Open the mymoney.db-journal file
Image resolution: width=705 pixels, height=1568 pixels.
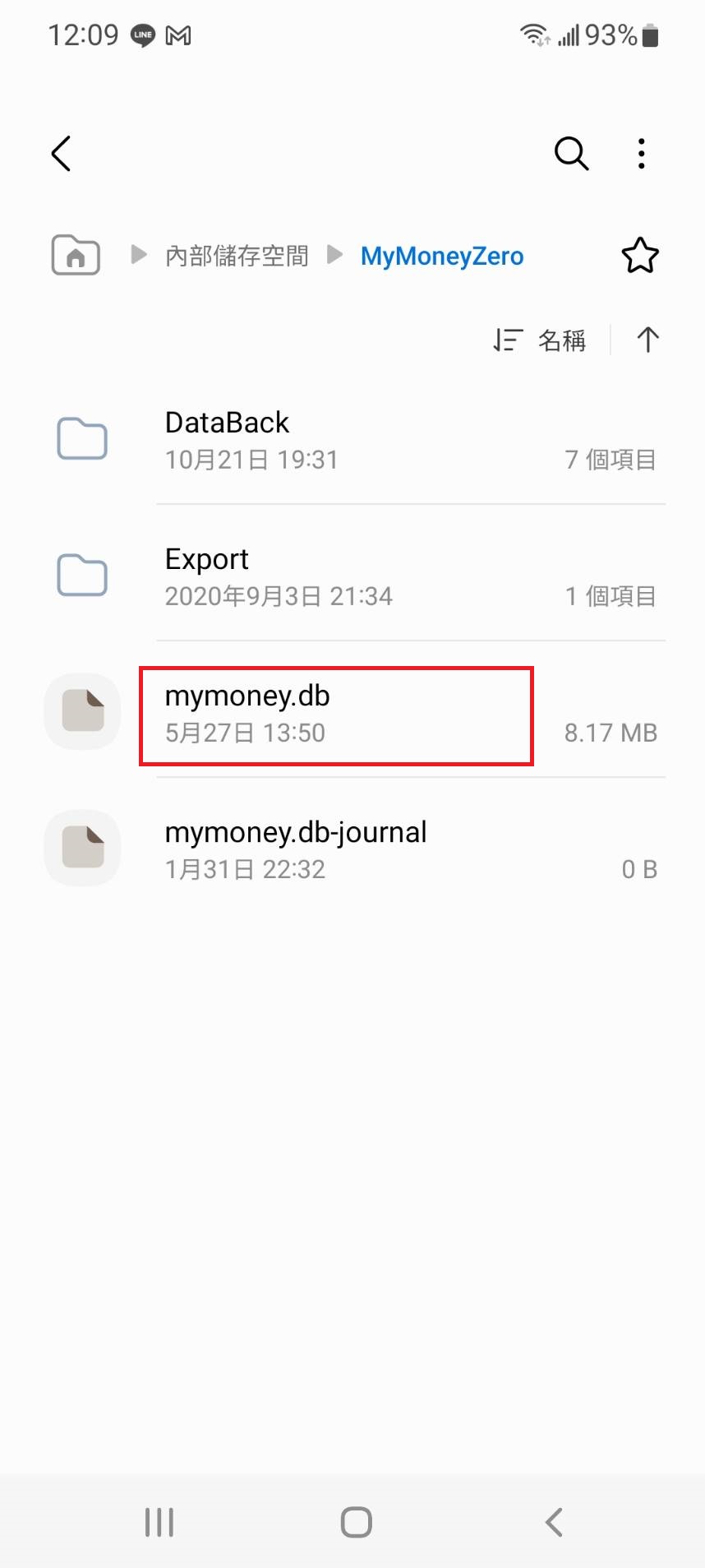[353, 849]
